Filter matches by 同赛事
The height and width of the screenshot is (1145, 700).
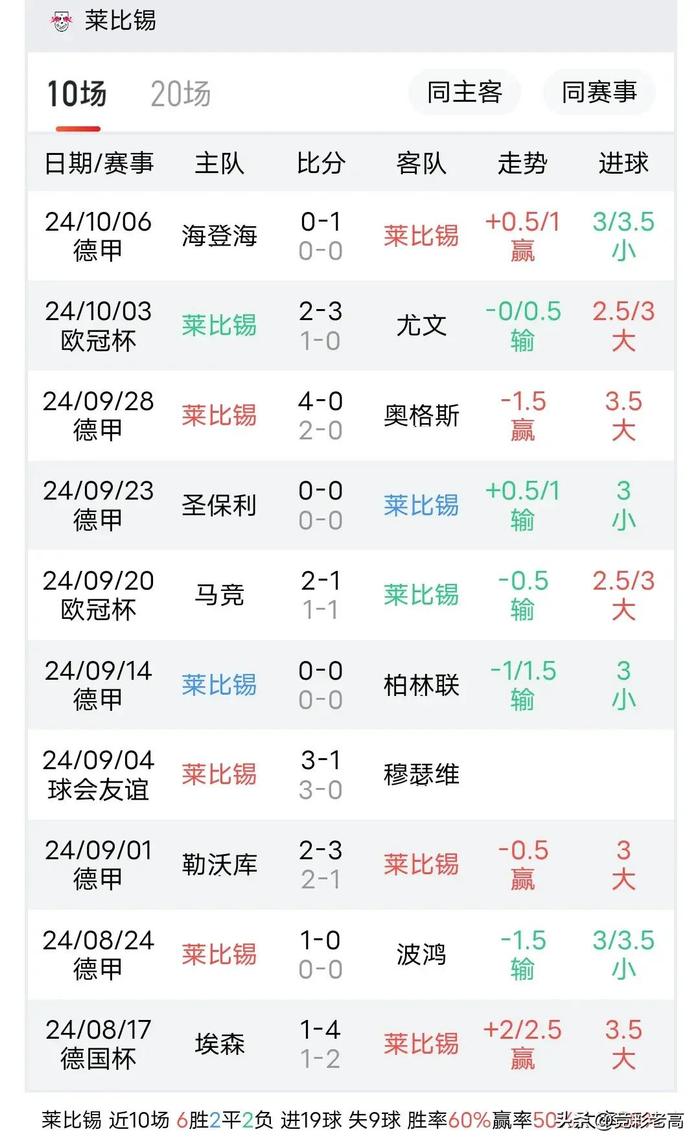[x=599, y=93]
